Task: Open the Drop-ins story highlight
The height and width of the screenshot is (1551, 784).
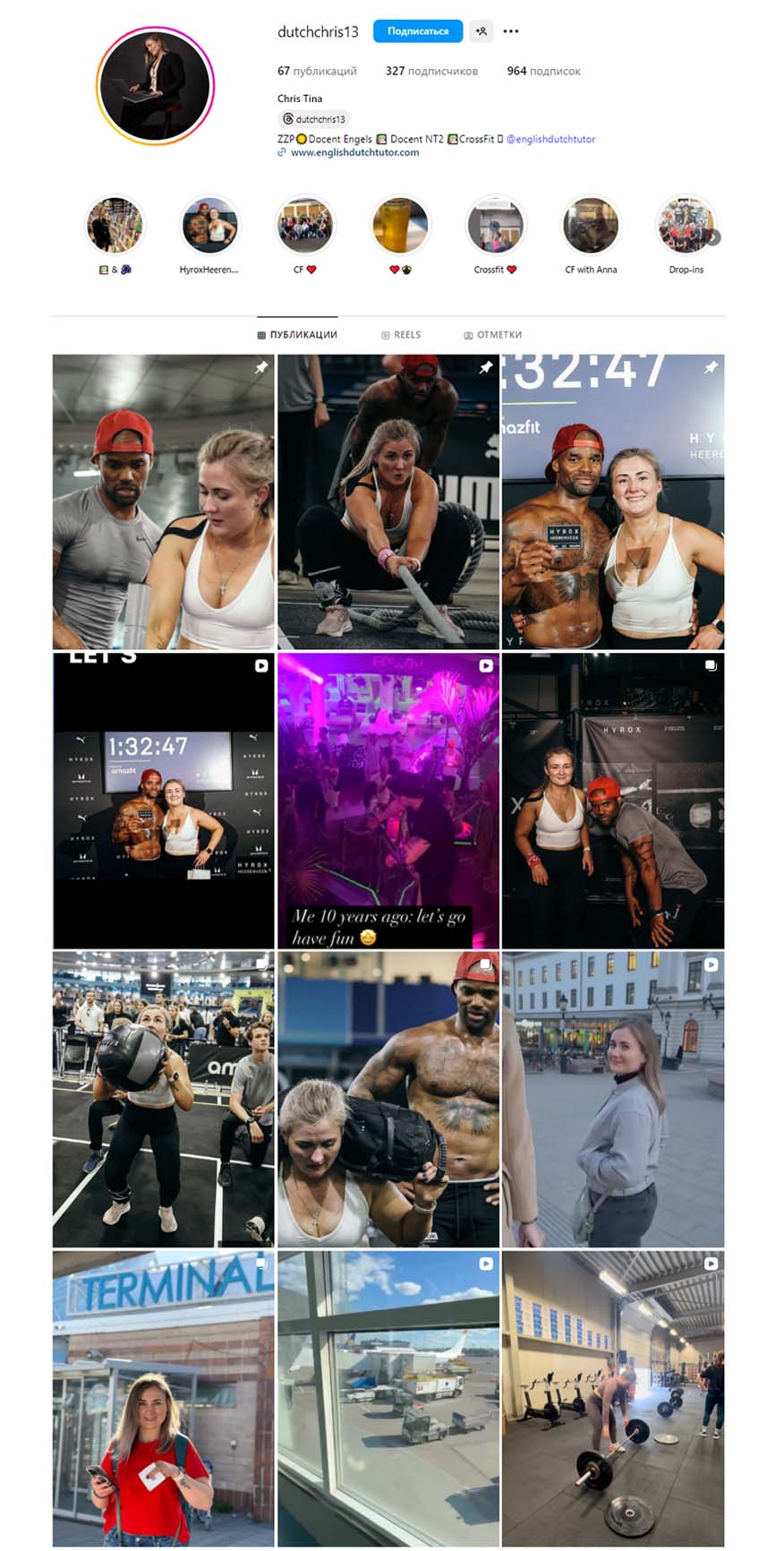Action: point(686,226)
